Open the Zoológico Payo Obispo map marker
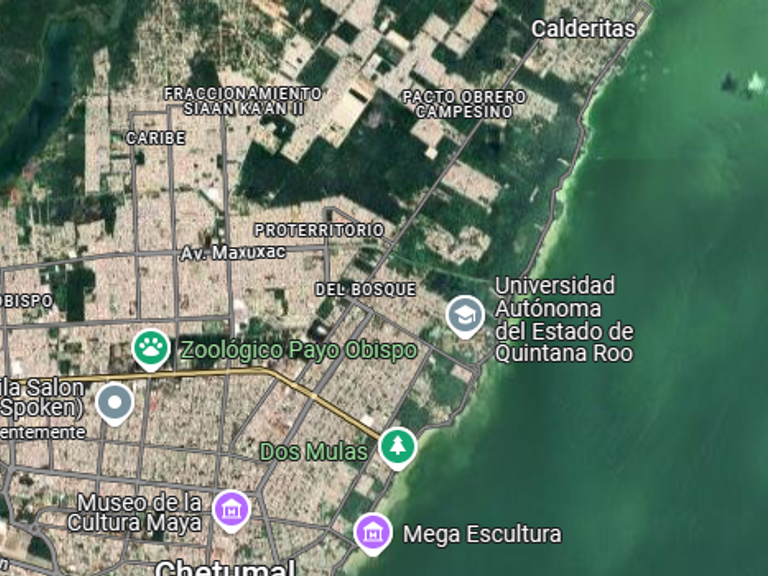This screenshot has height=576, width=768. pos(151,348)
